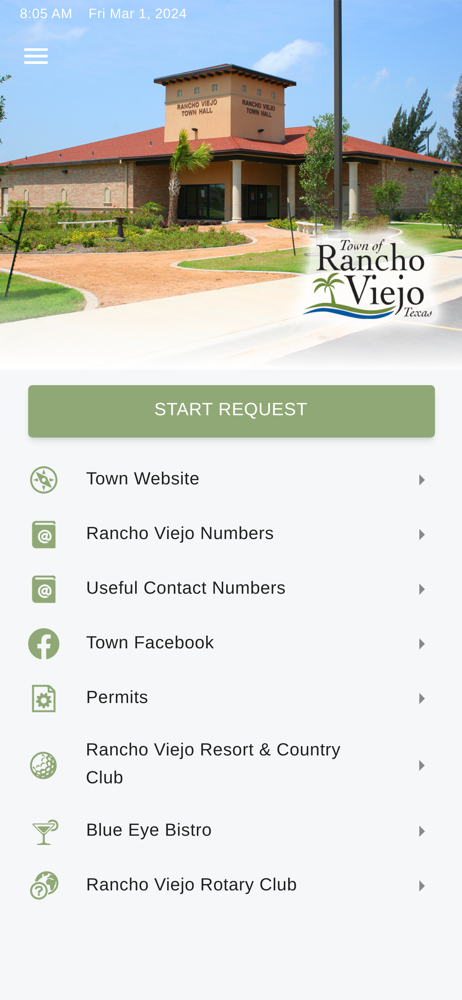Select Rancho Viejo Resort & Country Club
This screenshot has width=462, height=1000.
[x=231, y=765]
